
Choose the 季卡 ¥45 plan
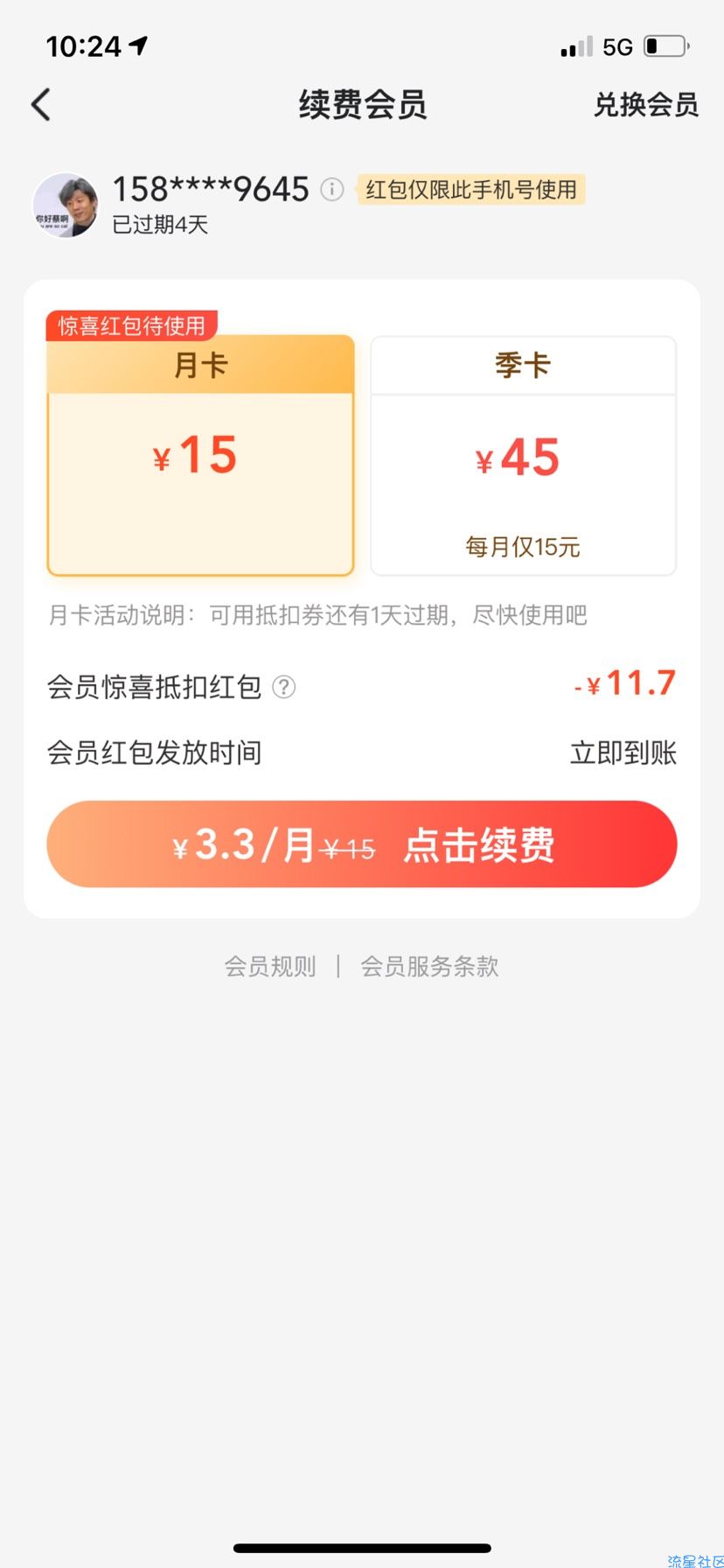click(523, 455)
